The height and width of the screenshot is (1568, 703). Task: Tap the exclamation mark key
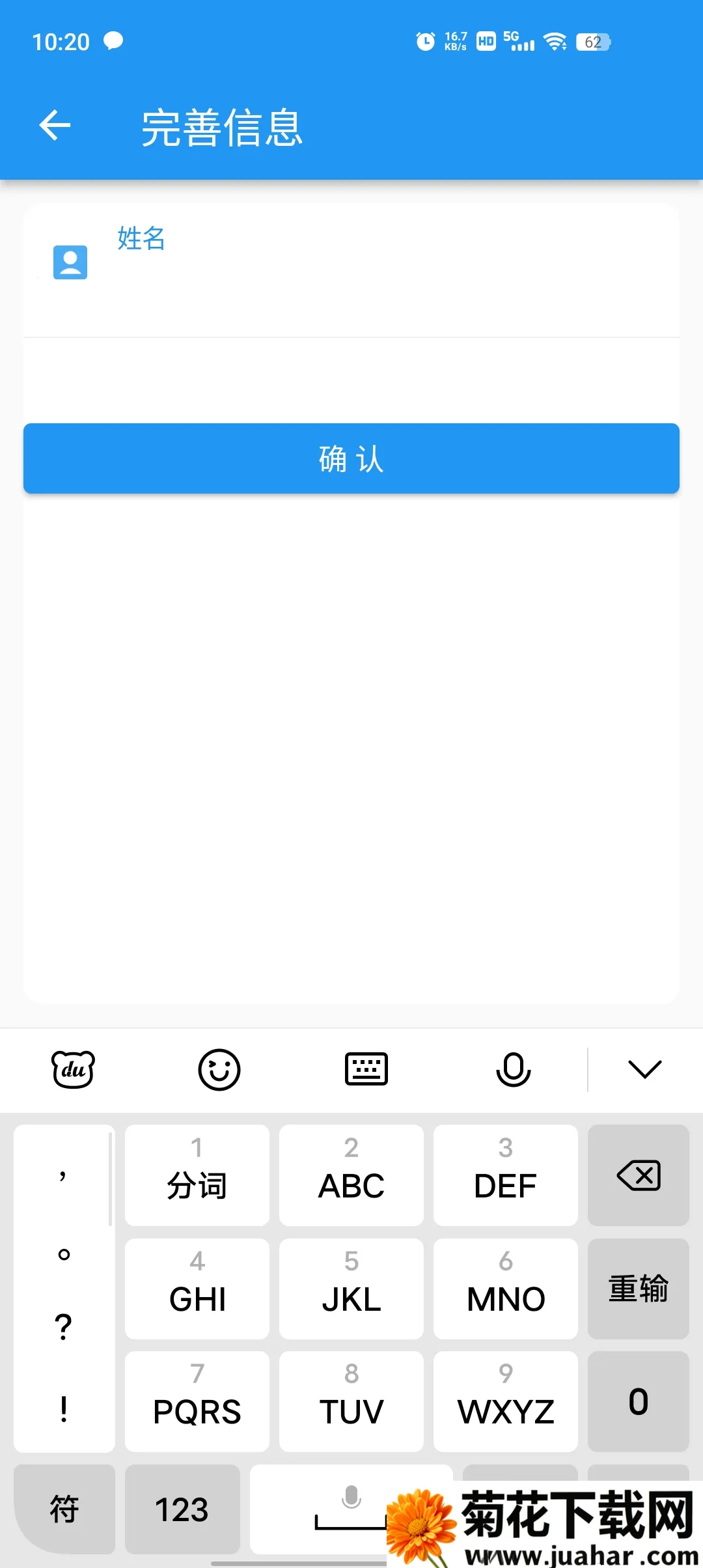63,1407
